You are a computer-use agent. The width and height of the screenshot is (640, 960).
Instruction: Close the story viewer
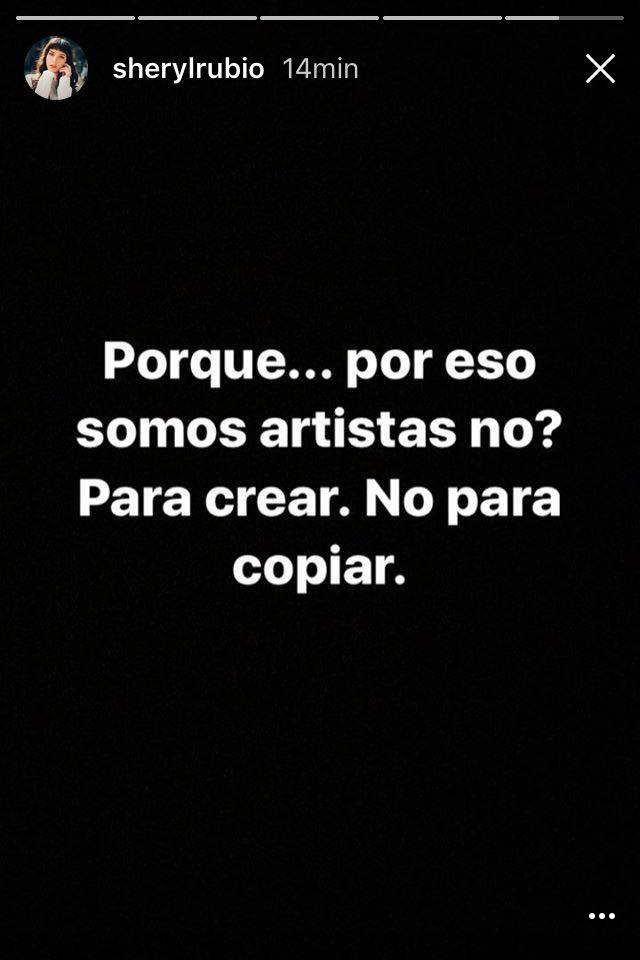pyautogui.click(x=600, y=68)
